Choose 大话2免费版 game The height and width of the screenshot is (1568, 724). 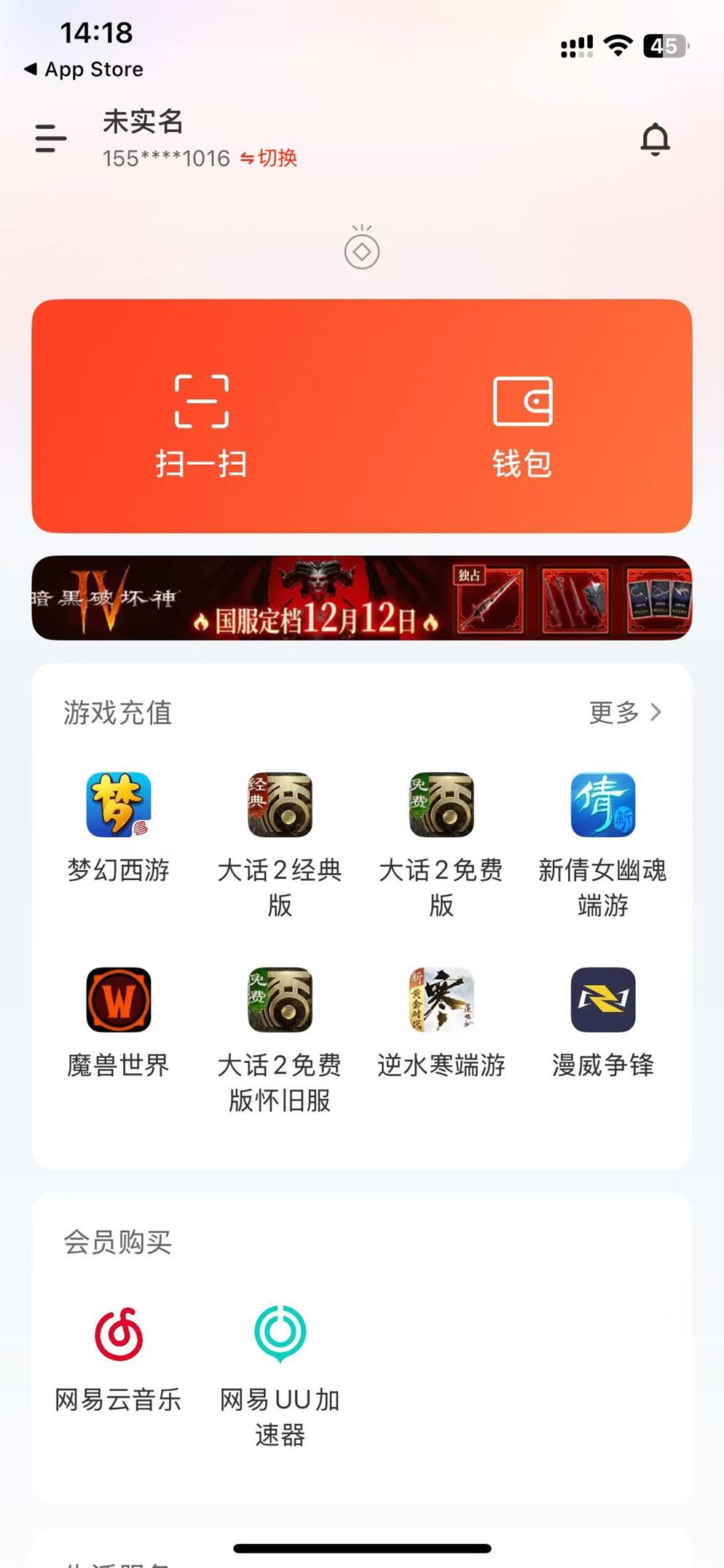tap(441, 805)
